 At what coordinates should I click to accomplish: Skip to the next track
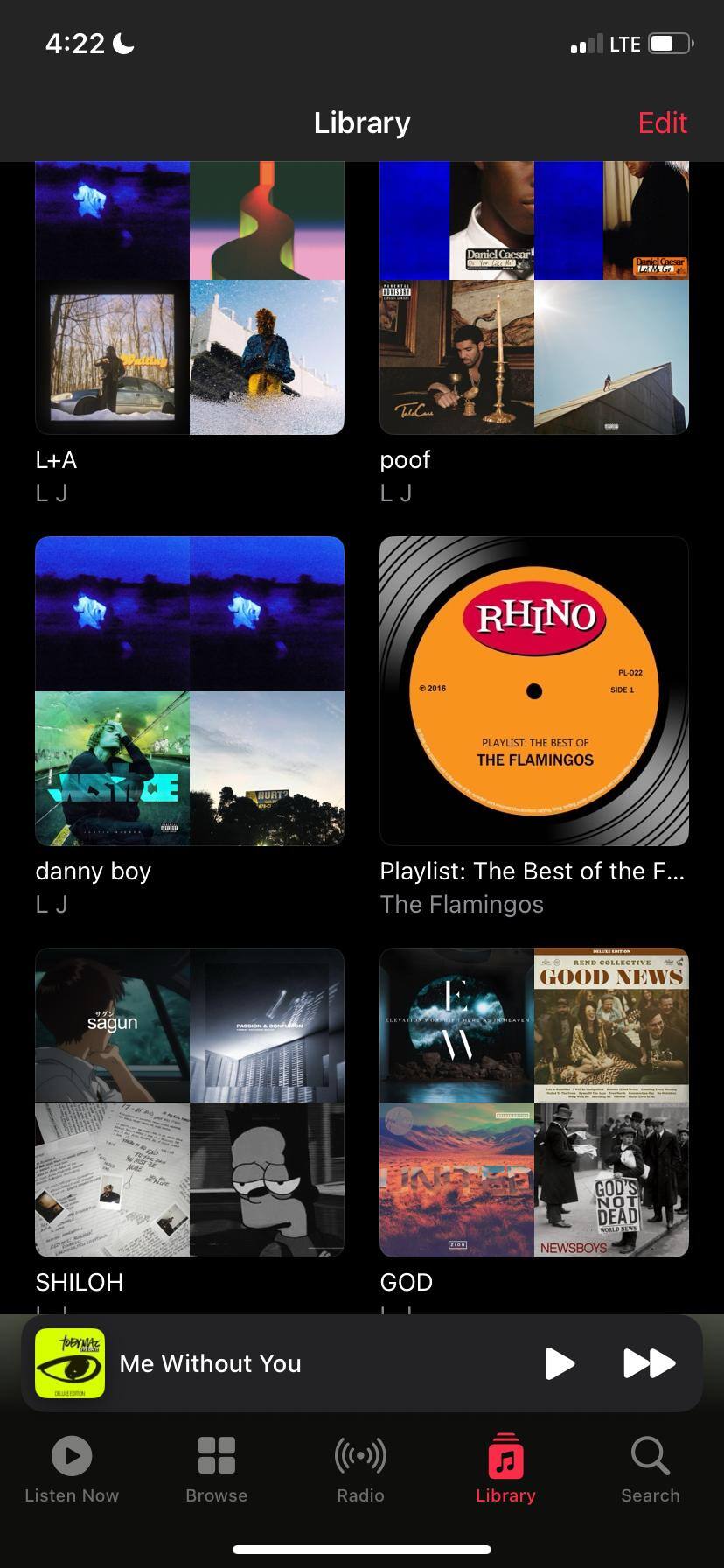[x=649, y=1363]
